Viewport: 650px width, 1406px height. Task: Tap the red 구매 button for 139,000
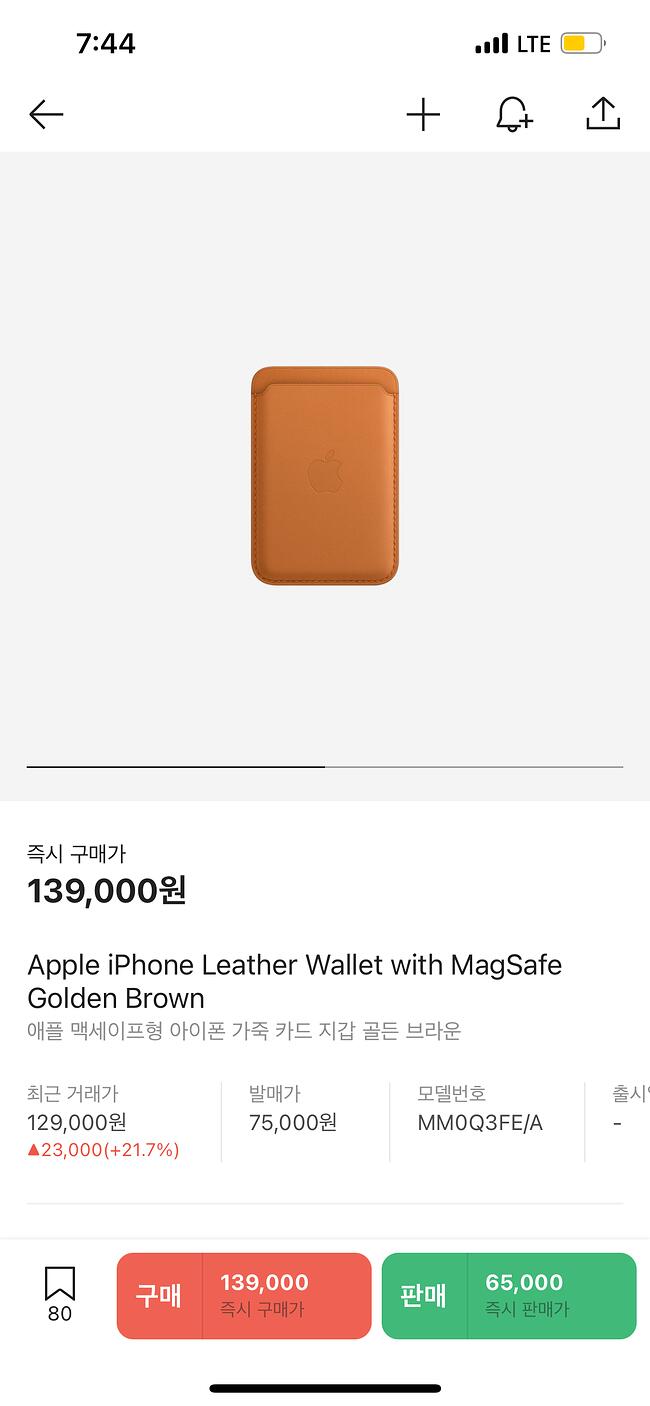coord(244,1296)
